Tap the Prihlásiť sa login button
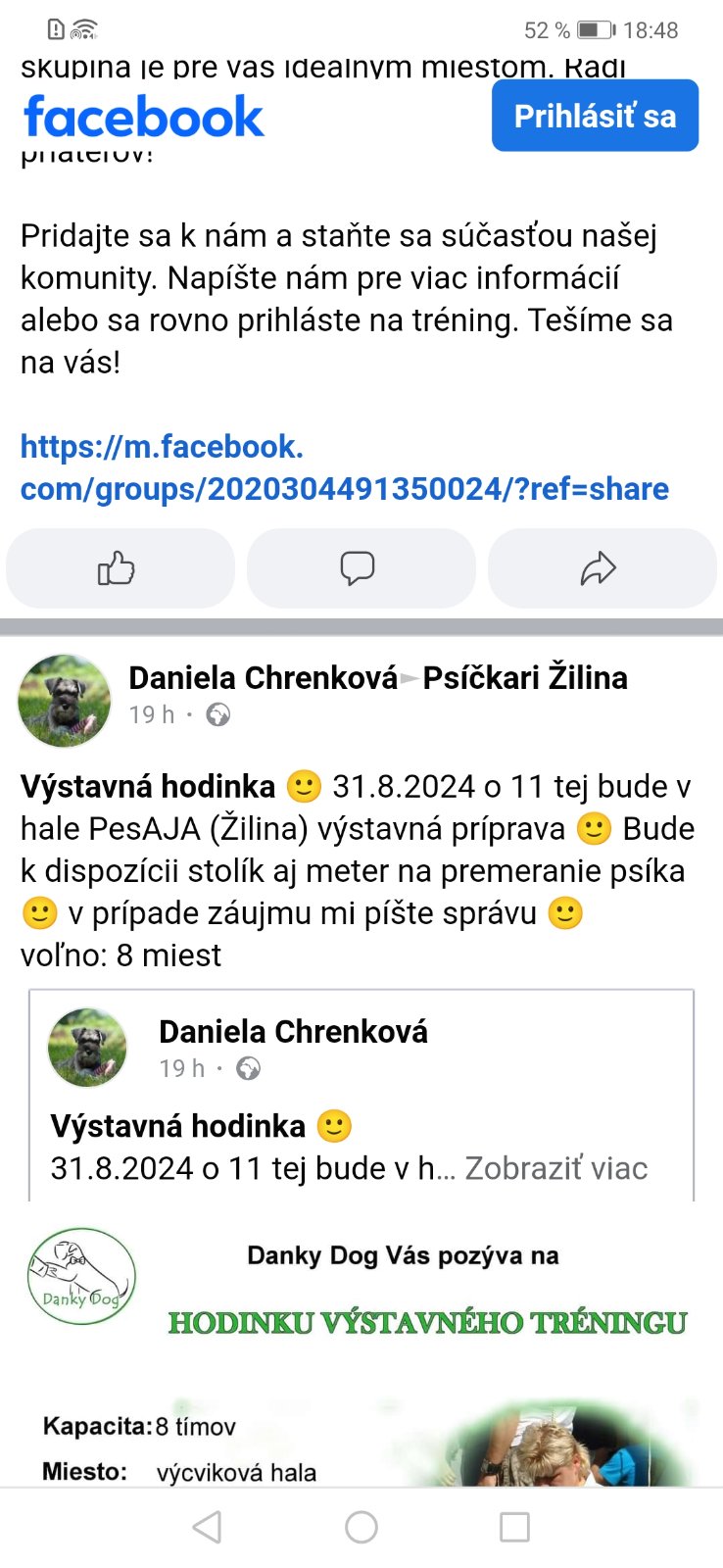 [x=595, y=116]
